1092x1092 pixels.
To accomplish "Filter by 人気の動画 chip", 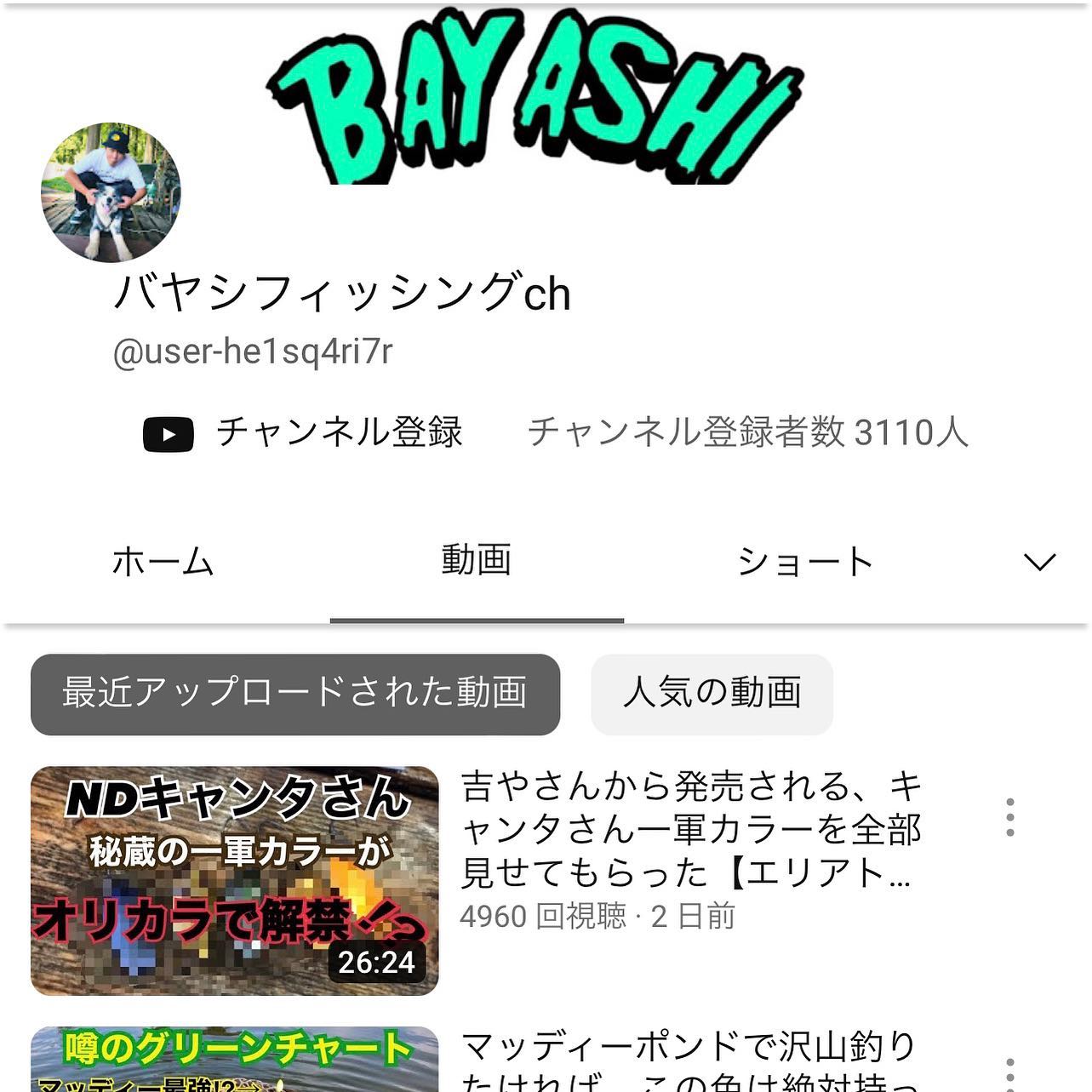I will point(712,694).
